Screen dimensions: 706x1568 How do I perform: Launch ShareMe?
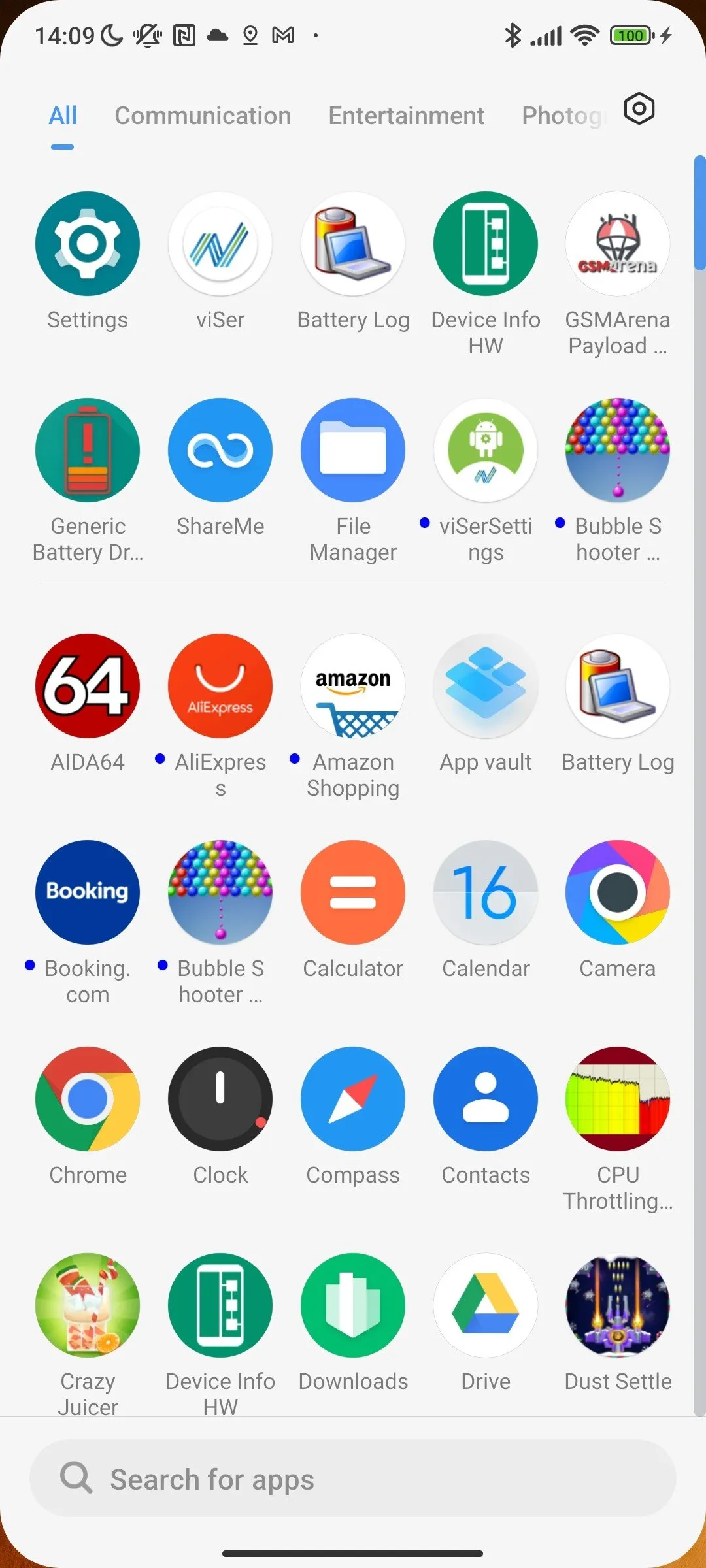coord(220,451)
